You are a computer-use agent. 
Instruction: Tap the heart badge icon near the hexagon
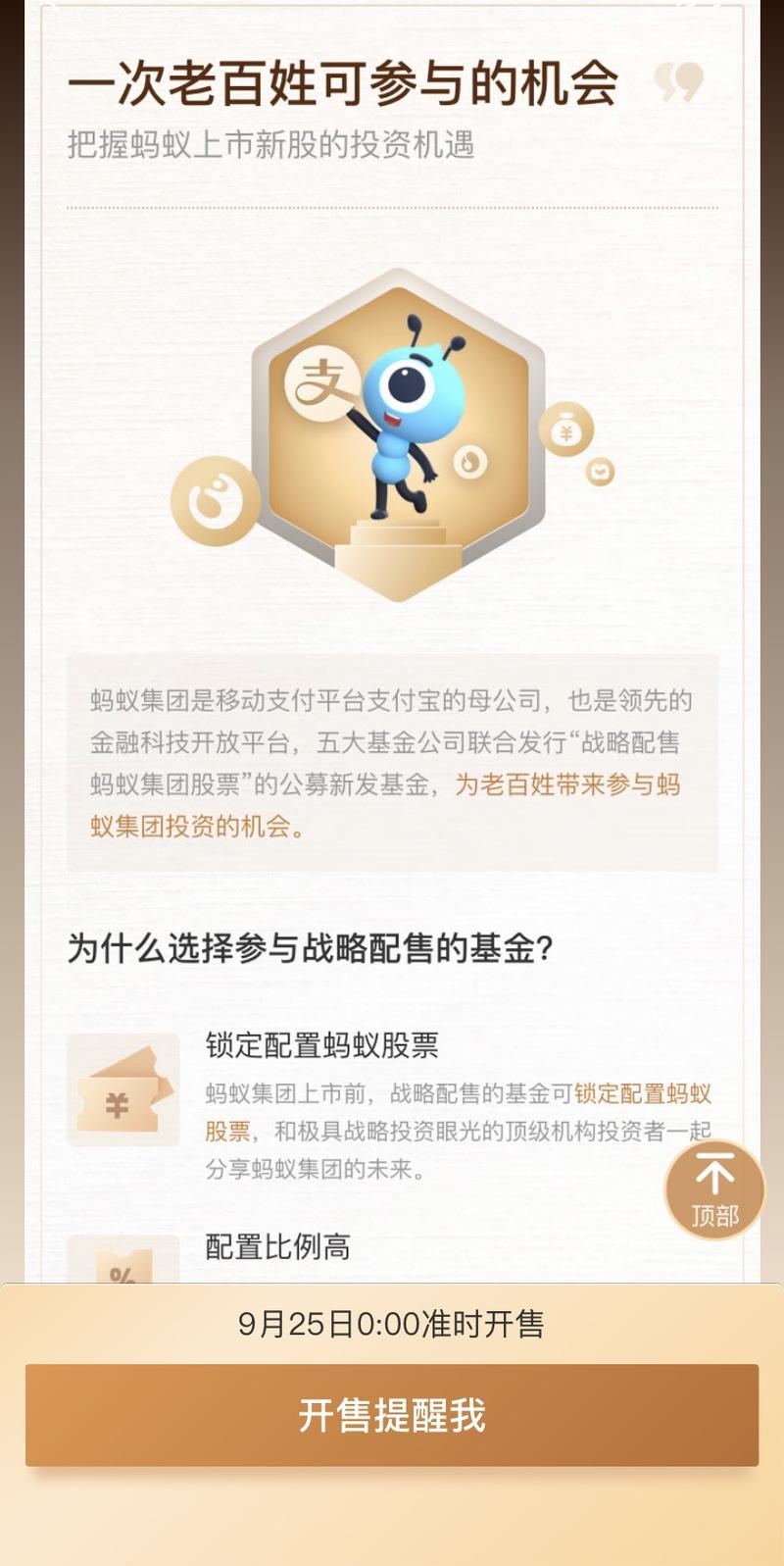598,473
